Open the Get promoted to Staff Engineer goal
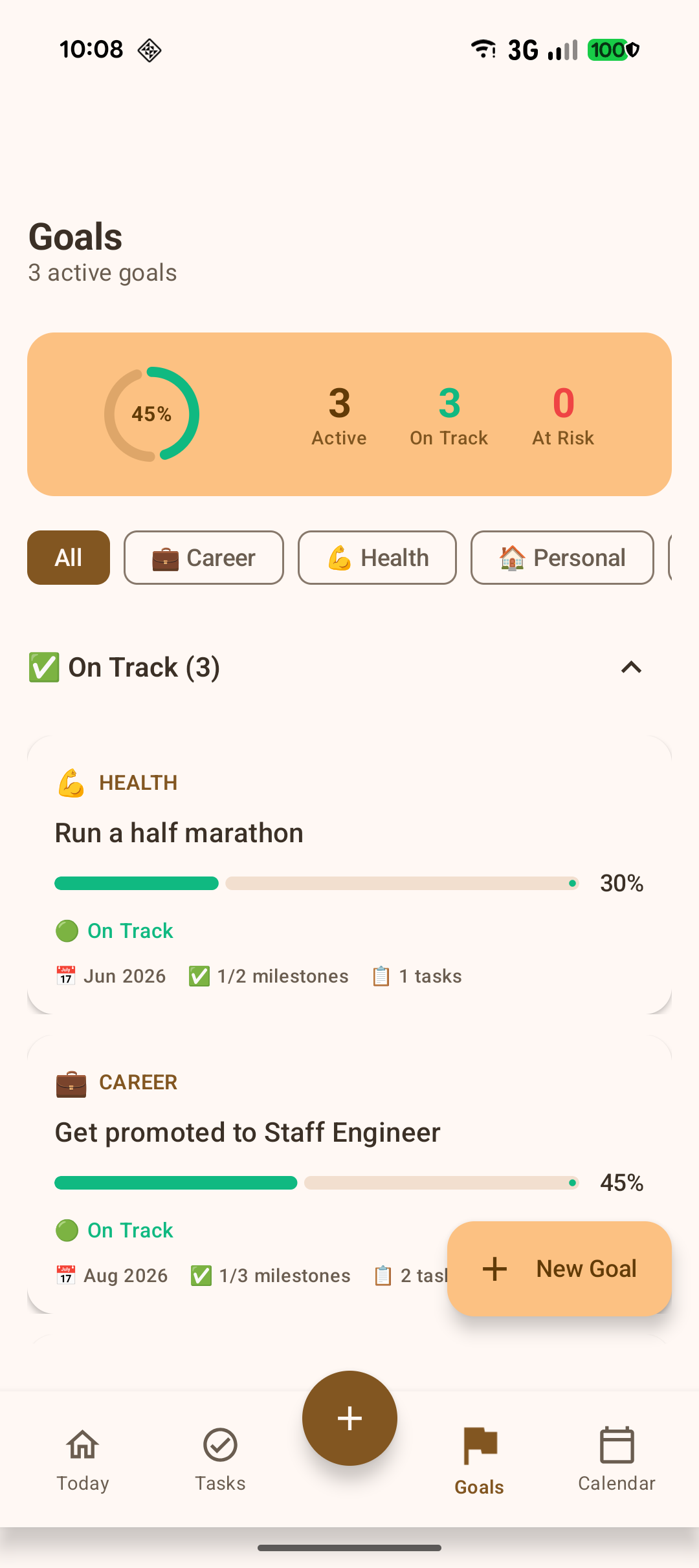Screen dimensions: 699x1568 (x=248, y=1132)
